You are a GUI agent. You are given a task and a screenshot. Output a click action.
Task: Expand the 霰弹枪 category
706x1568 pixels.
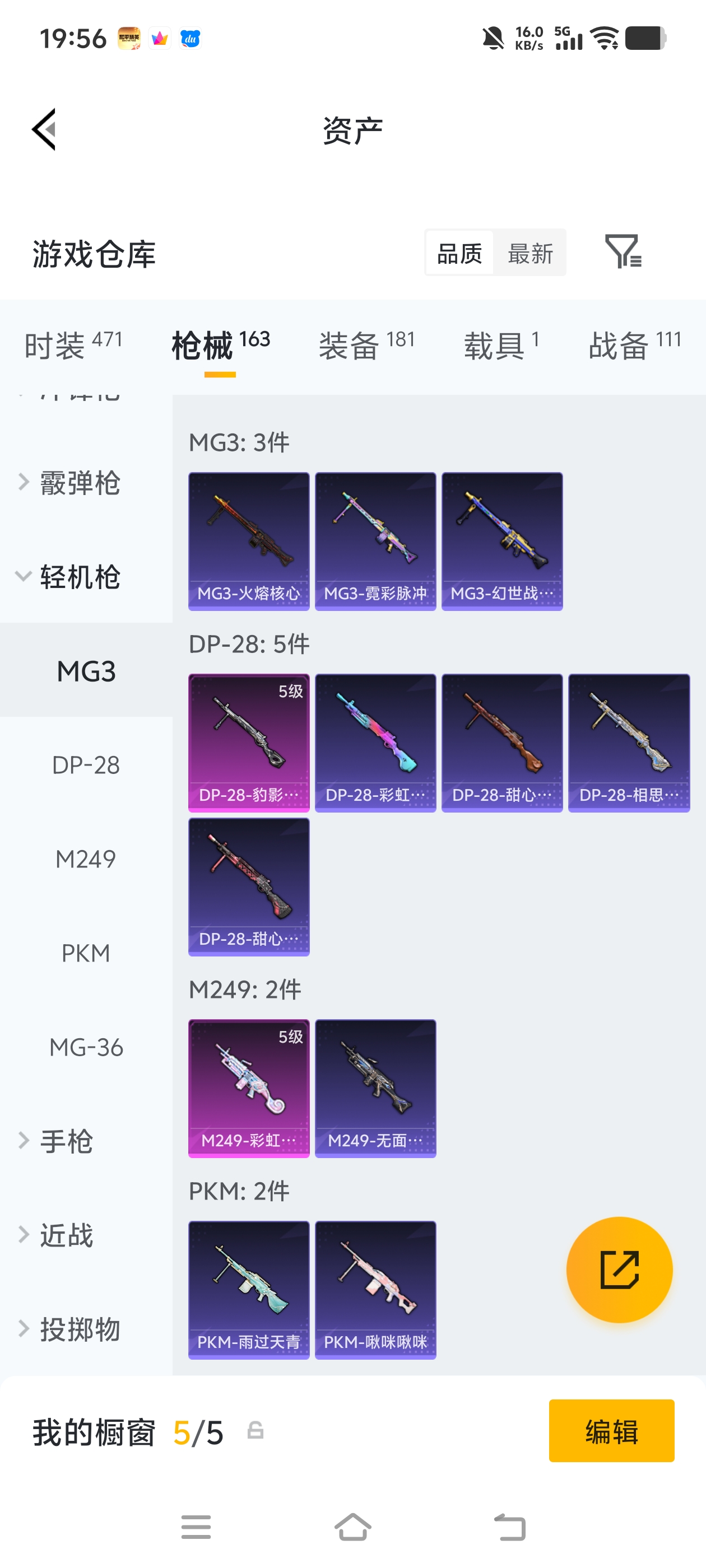point(79,483)
